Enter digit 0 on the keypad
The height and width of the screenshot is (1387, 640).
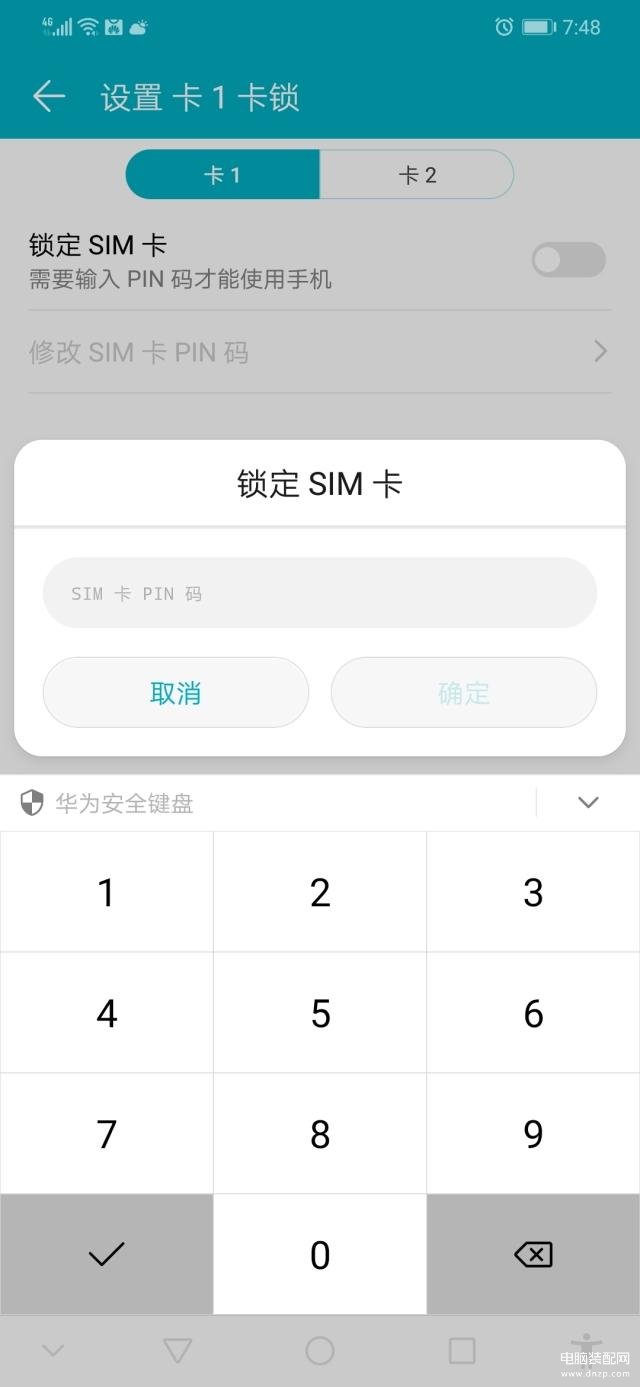tap(320, 1255)
